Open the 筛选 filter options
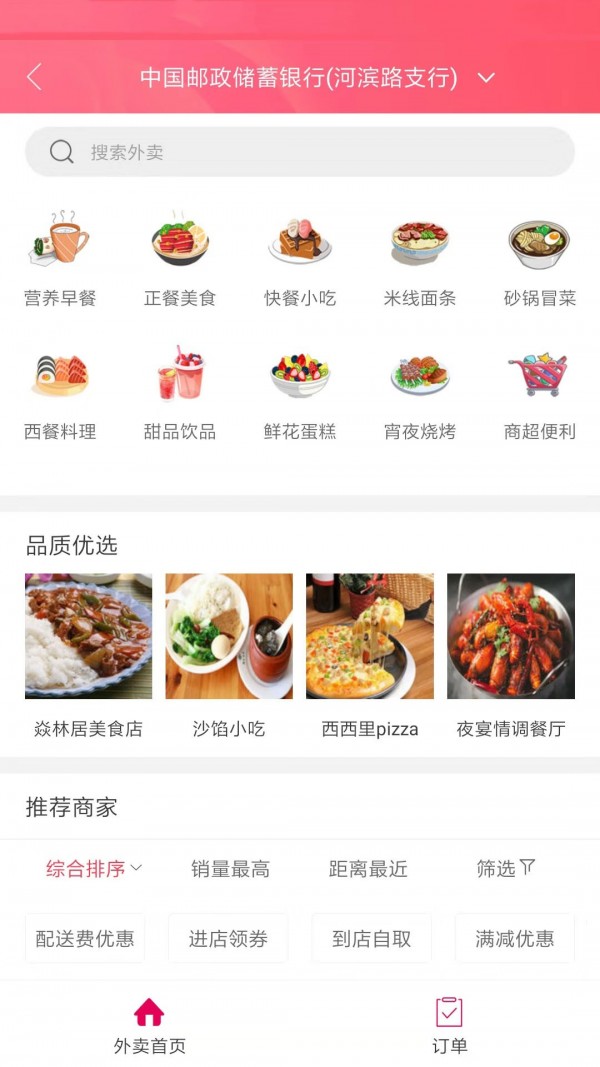 (506, 869)
